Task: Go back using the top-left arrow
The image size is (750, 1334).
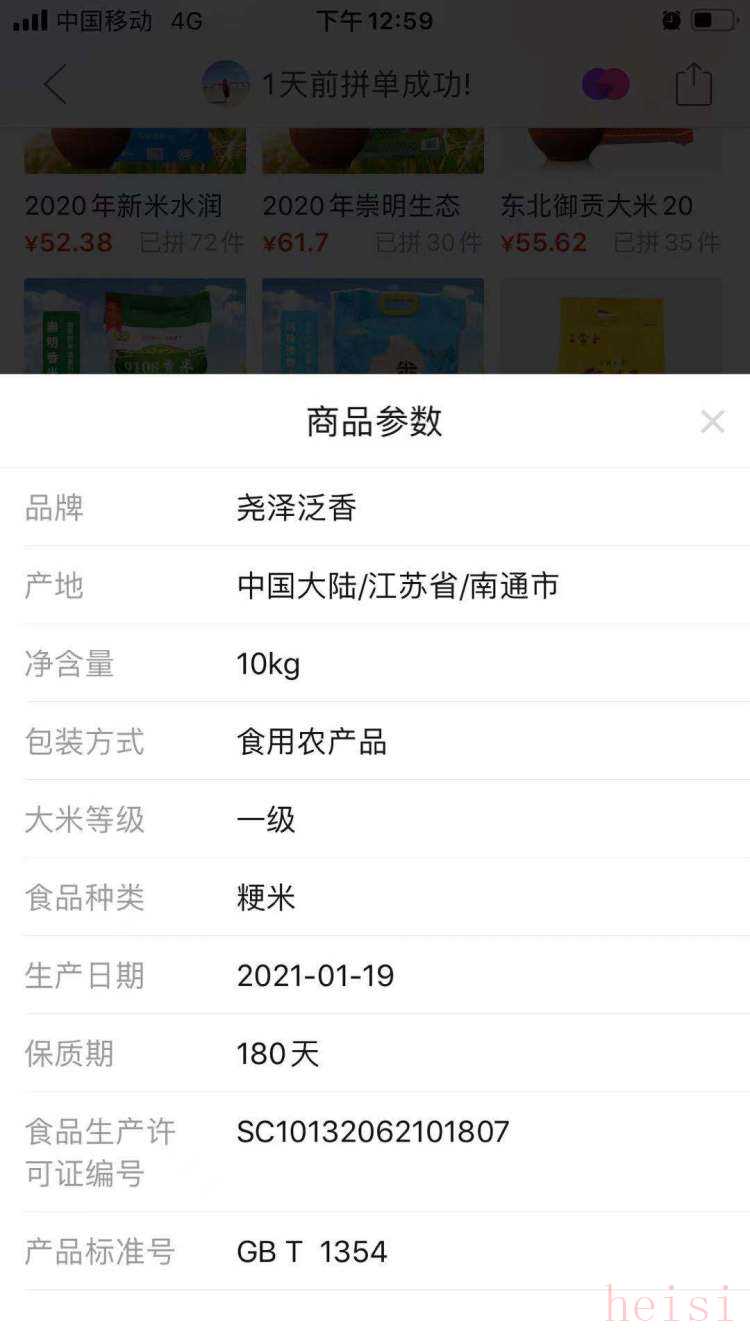Action: [x=56, y=85]
